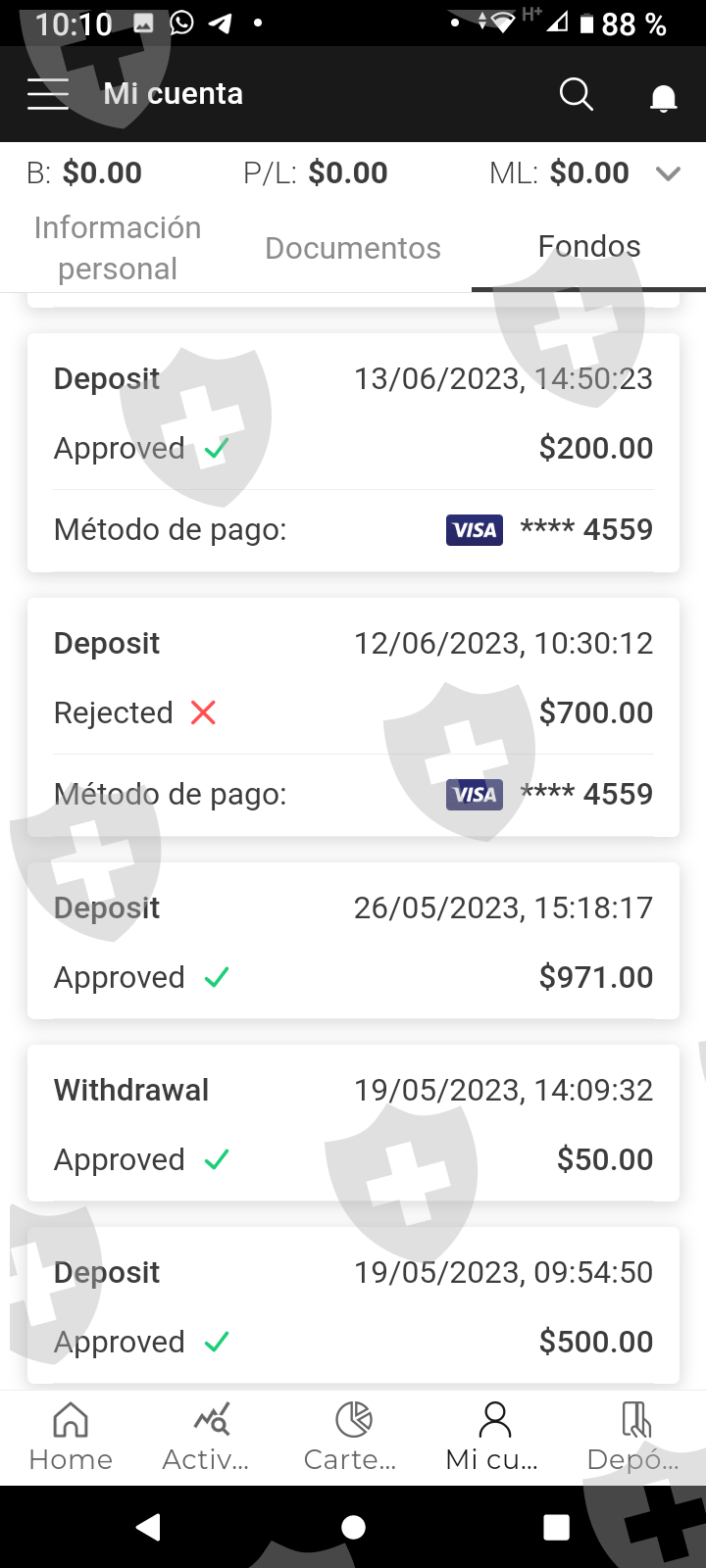Open the notifications bell
The image size is (706, 1568).
(x=664, y=96)
